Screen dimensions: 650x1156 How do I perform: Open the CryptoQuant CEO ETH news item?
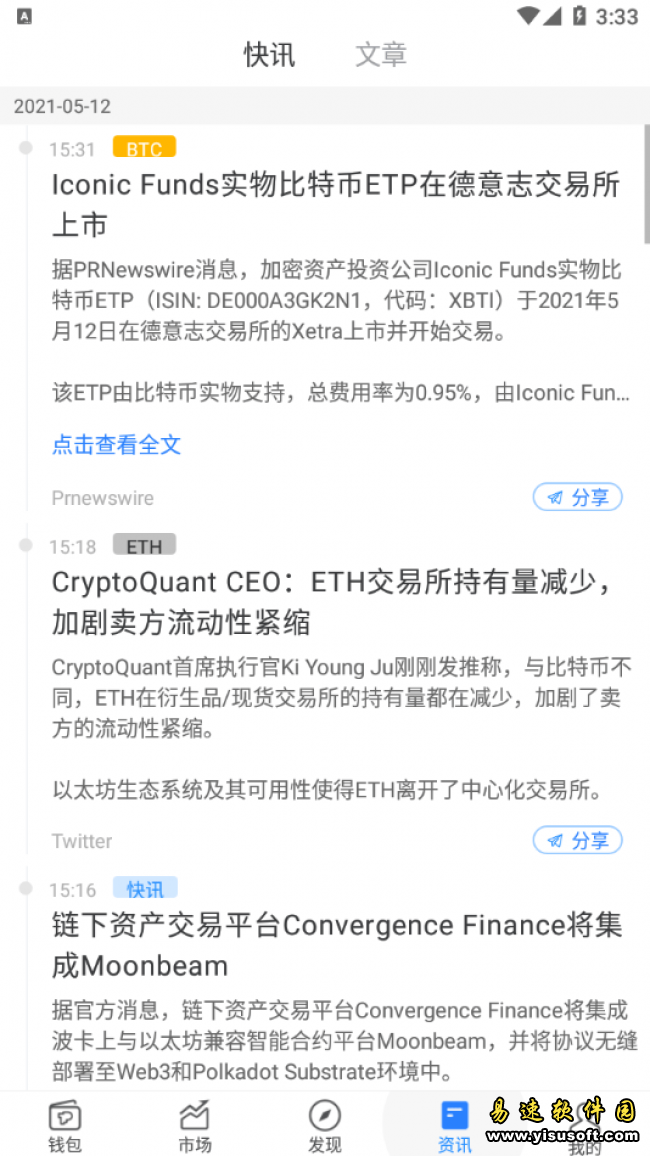tap(335, 601)
